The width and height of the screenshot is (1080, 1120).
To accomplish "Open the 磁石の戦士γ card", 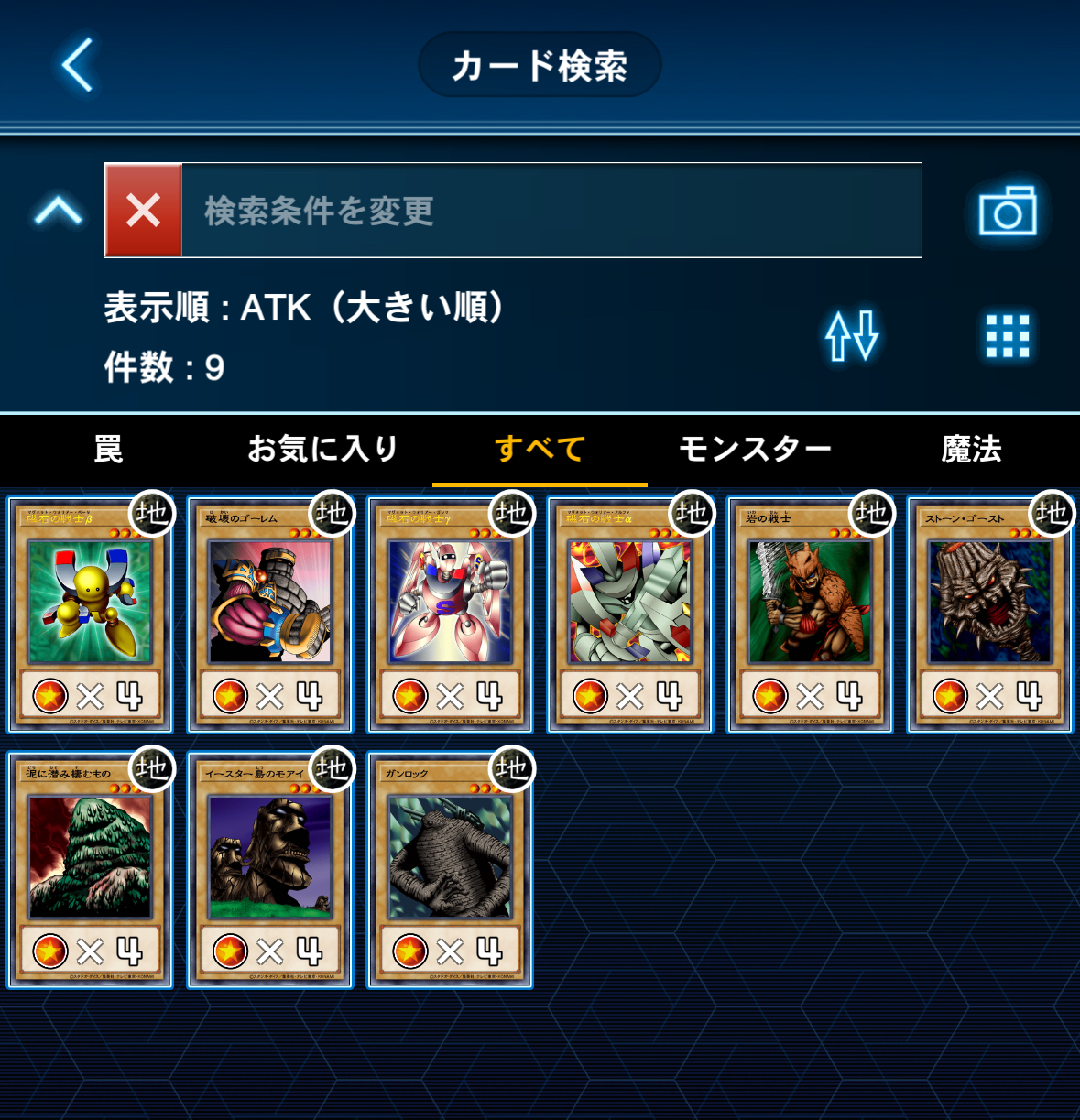I will click(450, 614).
